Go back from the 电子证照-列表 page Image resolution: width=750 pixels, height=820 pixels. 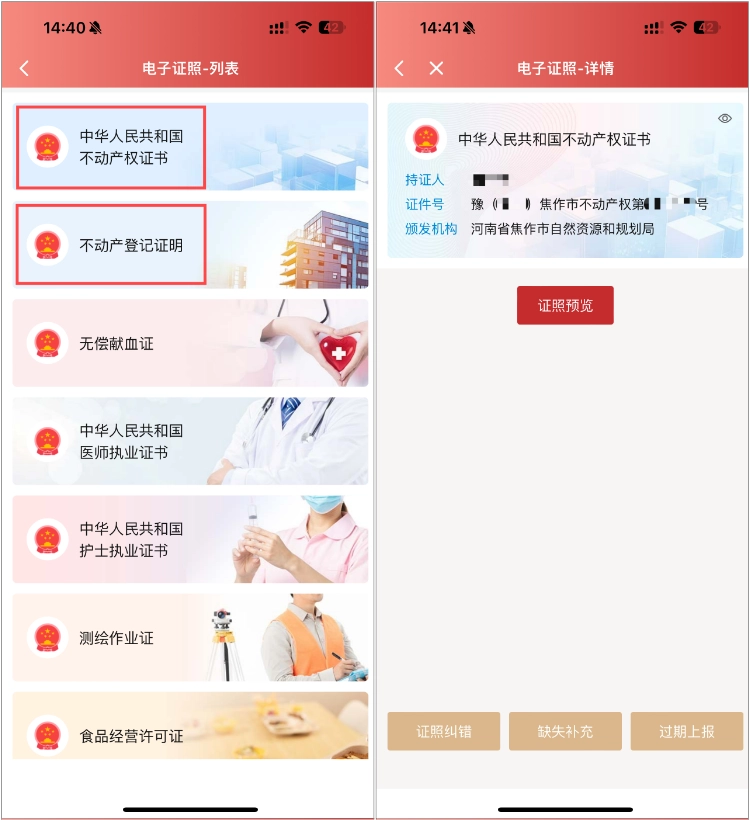click(x=25, y=69)
